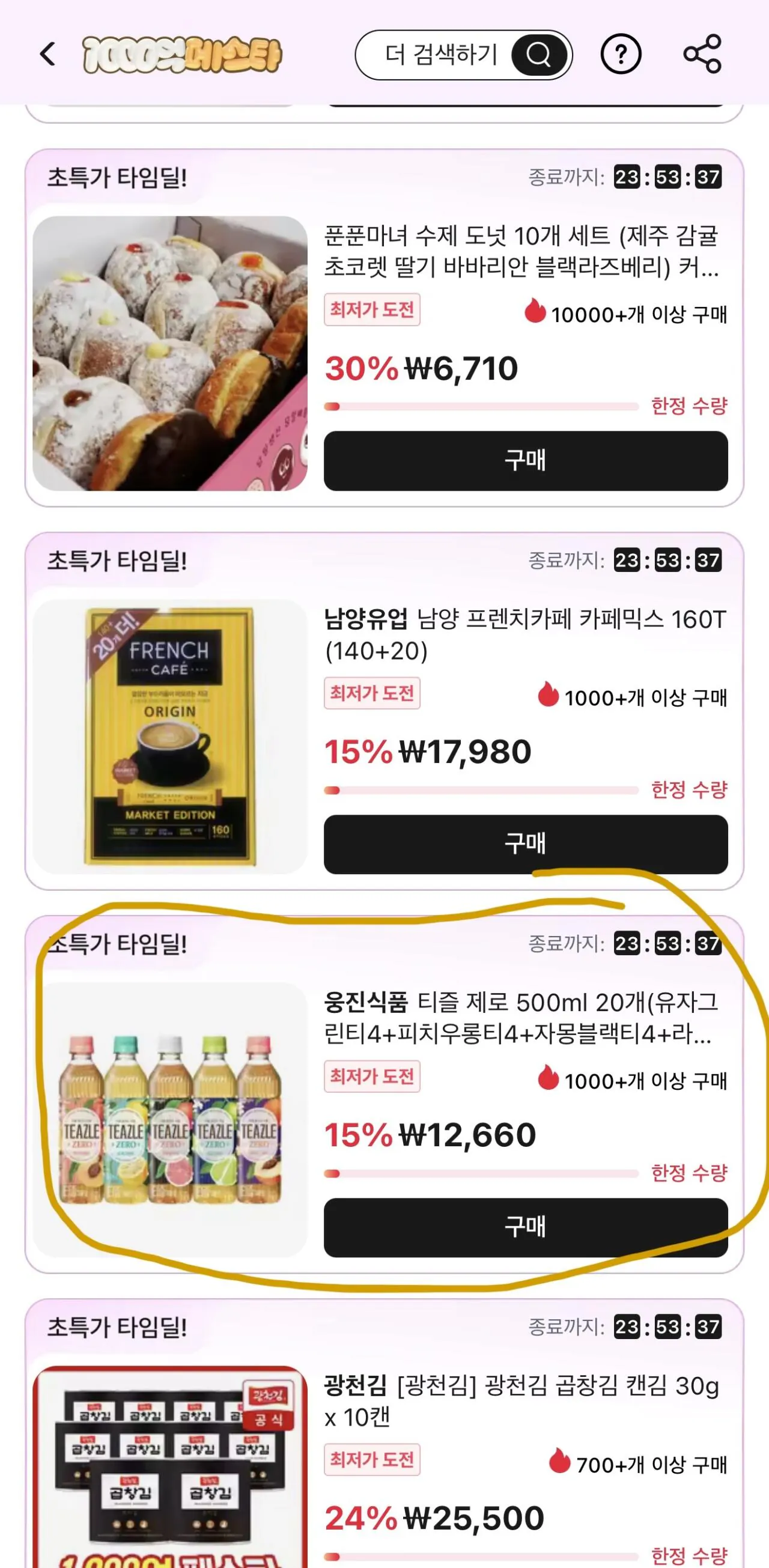
Task: Select the 최저가 도전 badge on the donut deal
Action: (x=372, y=309)
